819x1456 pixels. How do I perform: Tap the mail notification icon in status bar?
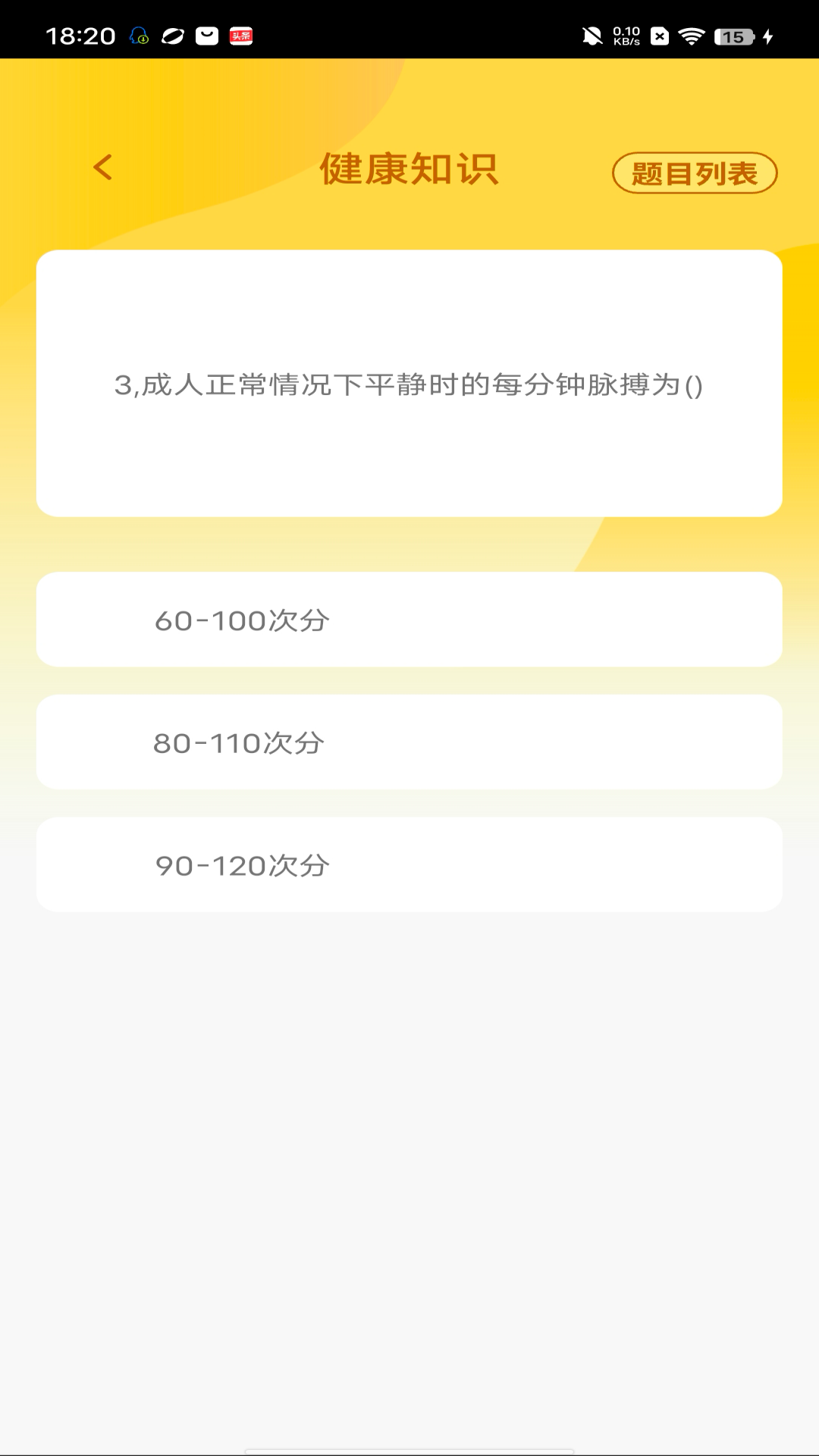(x=206, y=34)
